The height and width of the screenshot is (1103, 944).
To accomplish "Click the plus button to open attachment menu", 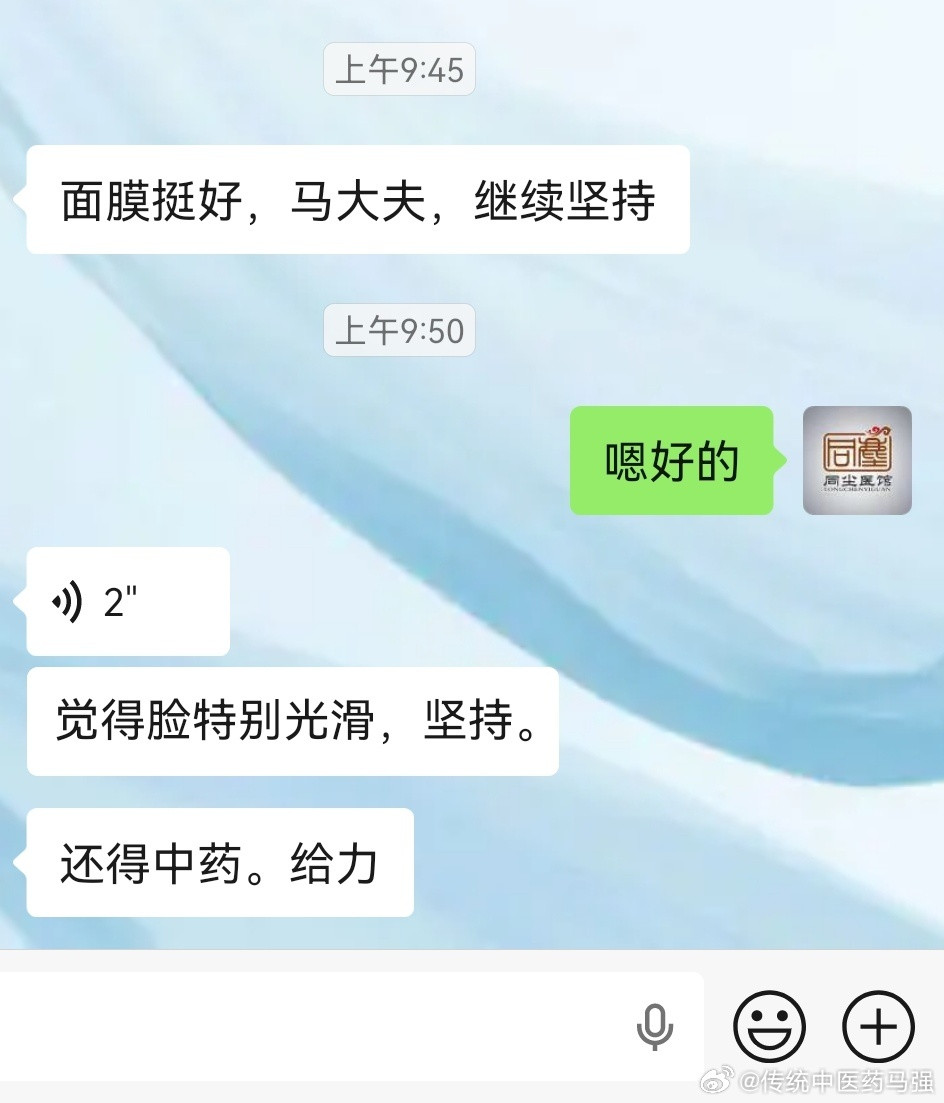I will click(x=877, y=1026).
